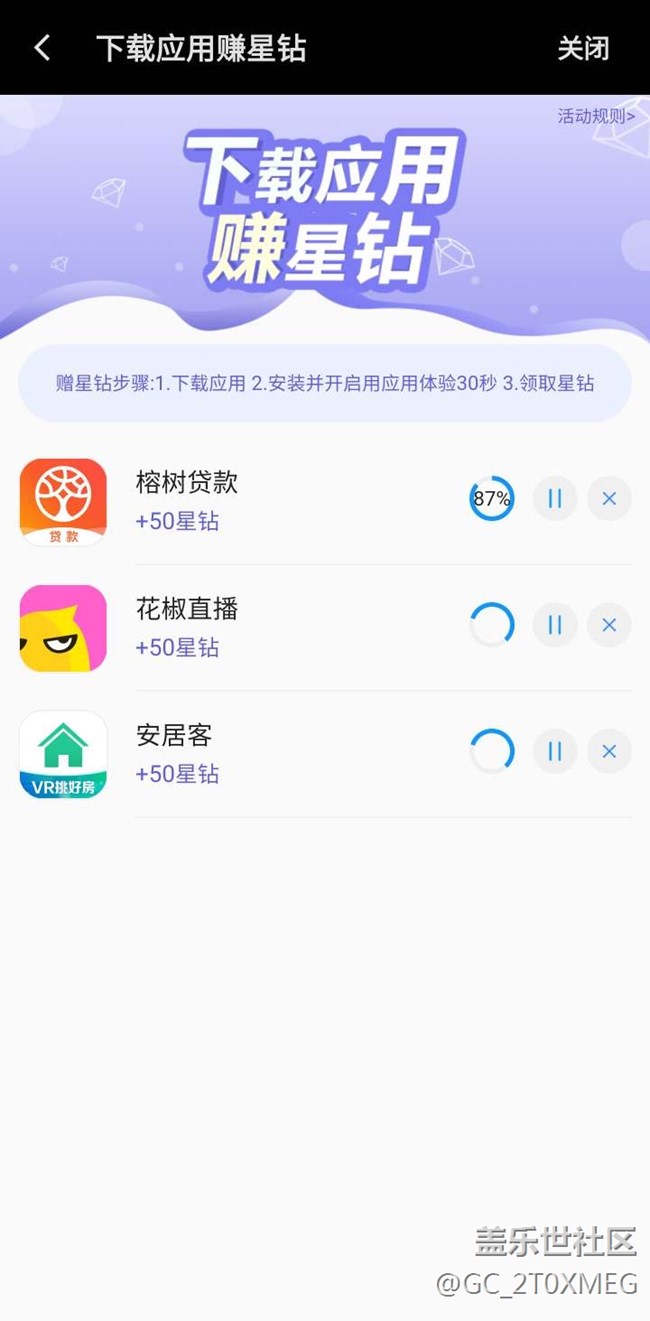Tap 关闭 to close this page

pos(582,48)
